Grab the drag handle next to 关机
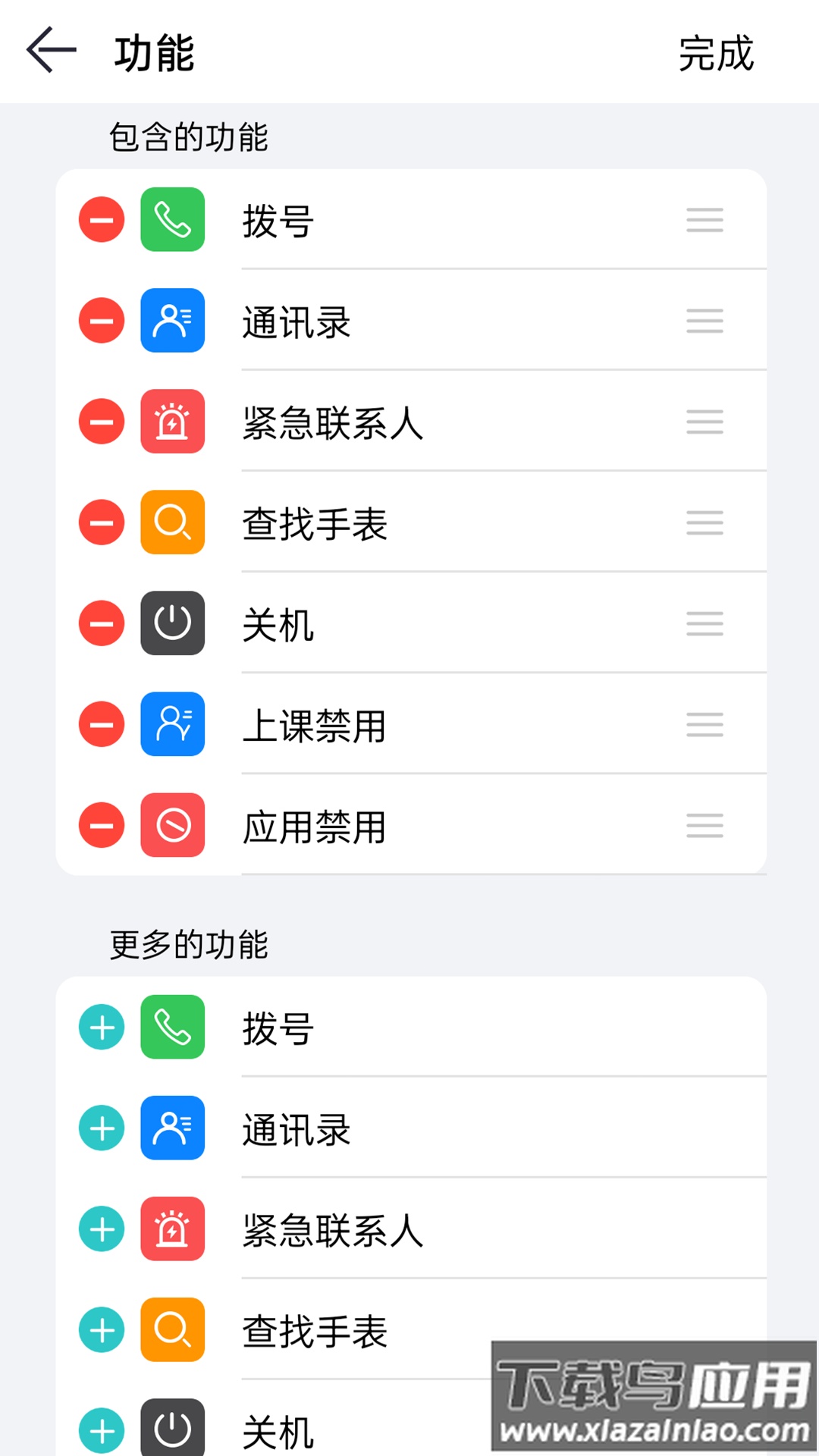 tap(703, 624)
